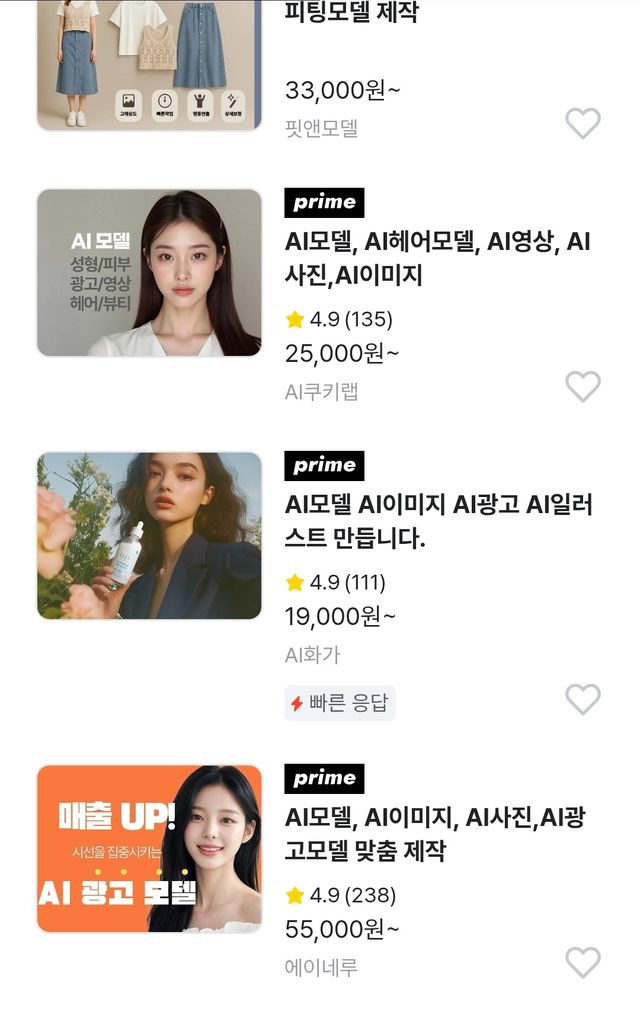Open the AI화가 AI일러스트 service listing

[437, 521]
